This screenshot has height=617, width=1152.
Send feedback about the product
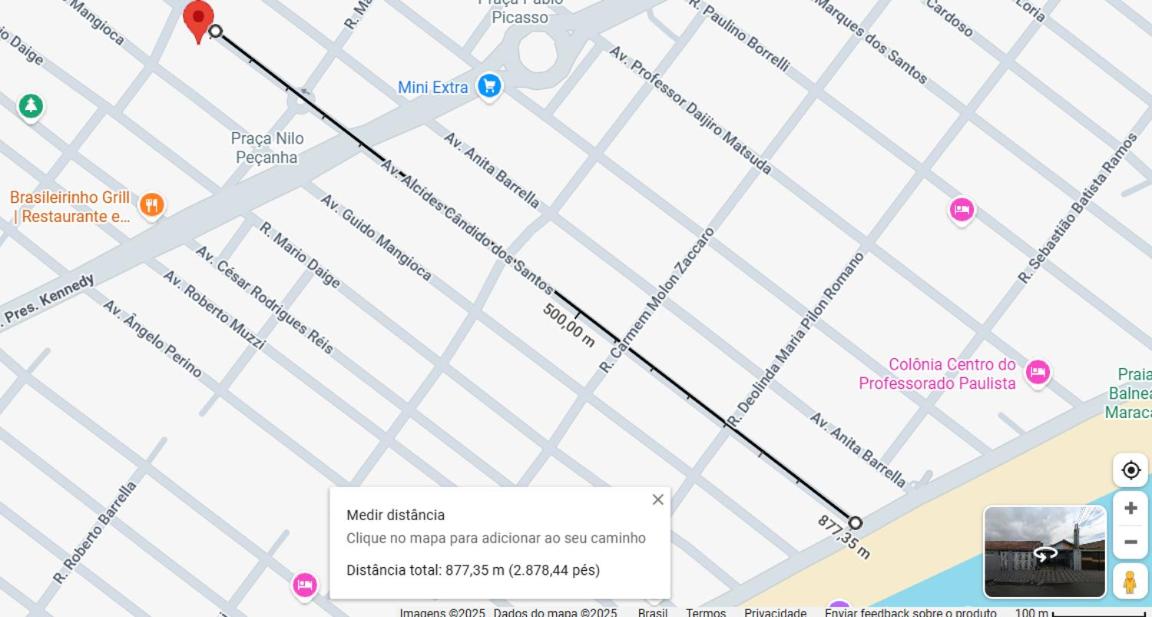tap(910, 612)
